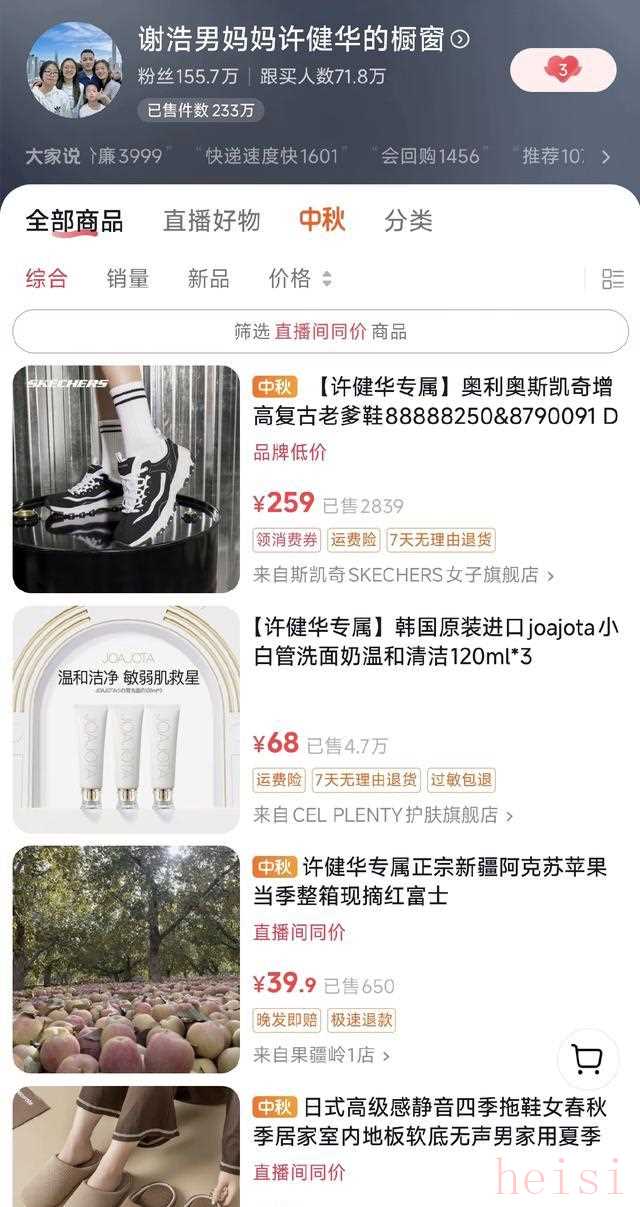Sort products by 销量

128,279
